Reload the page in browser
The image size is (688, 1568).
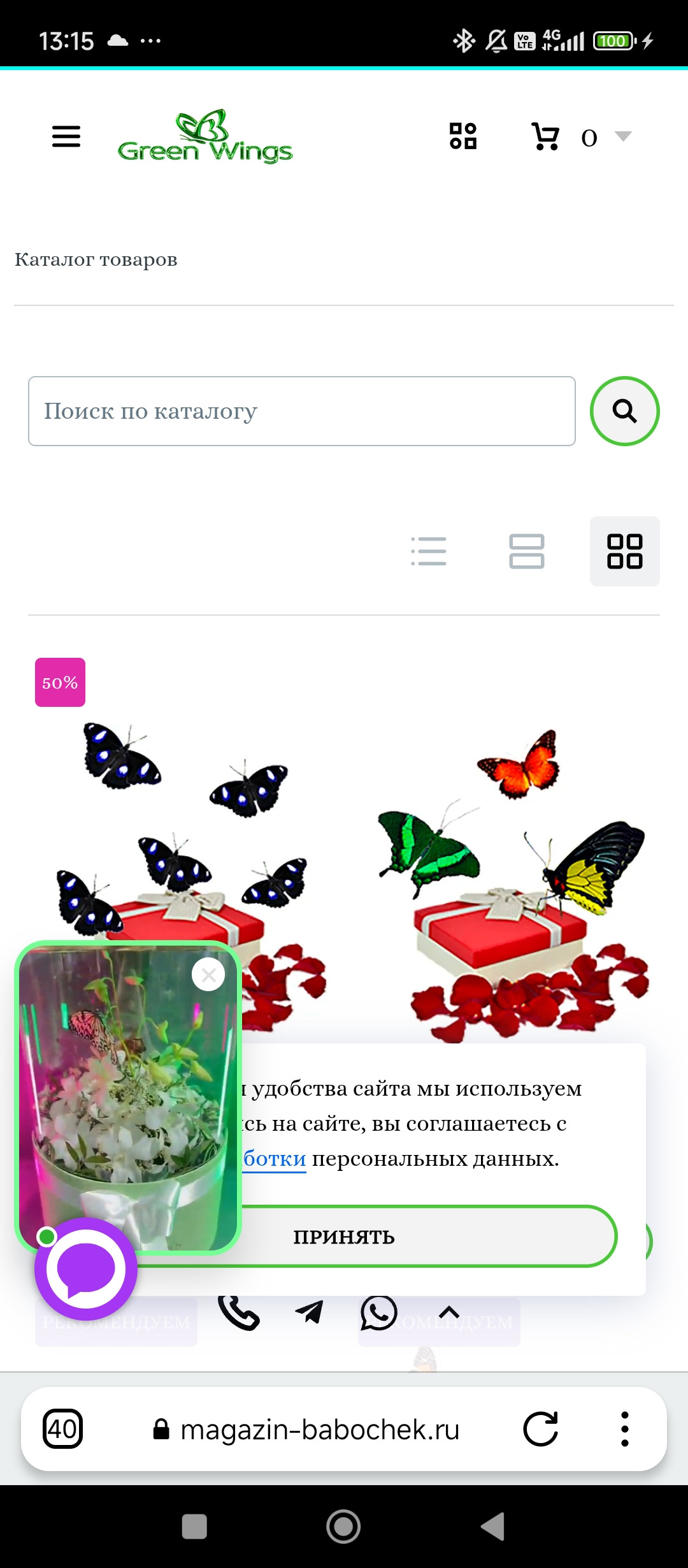coord(540,1429)
